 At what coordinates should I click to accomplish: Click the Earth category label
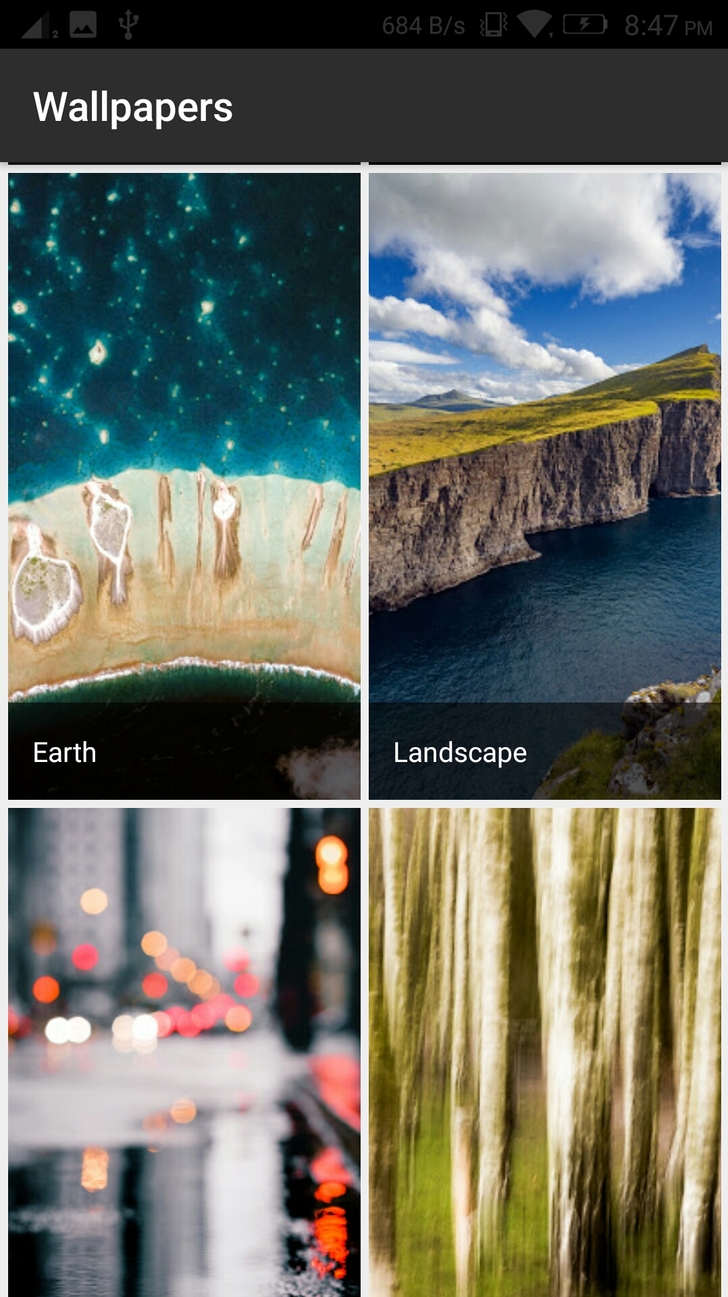(x=64, y=752)
